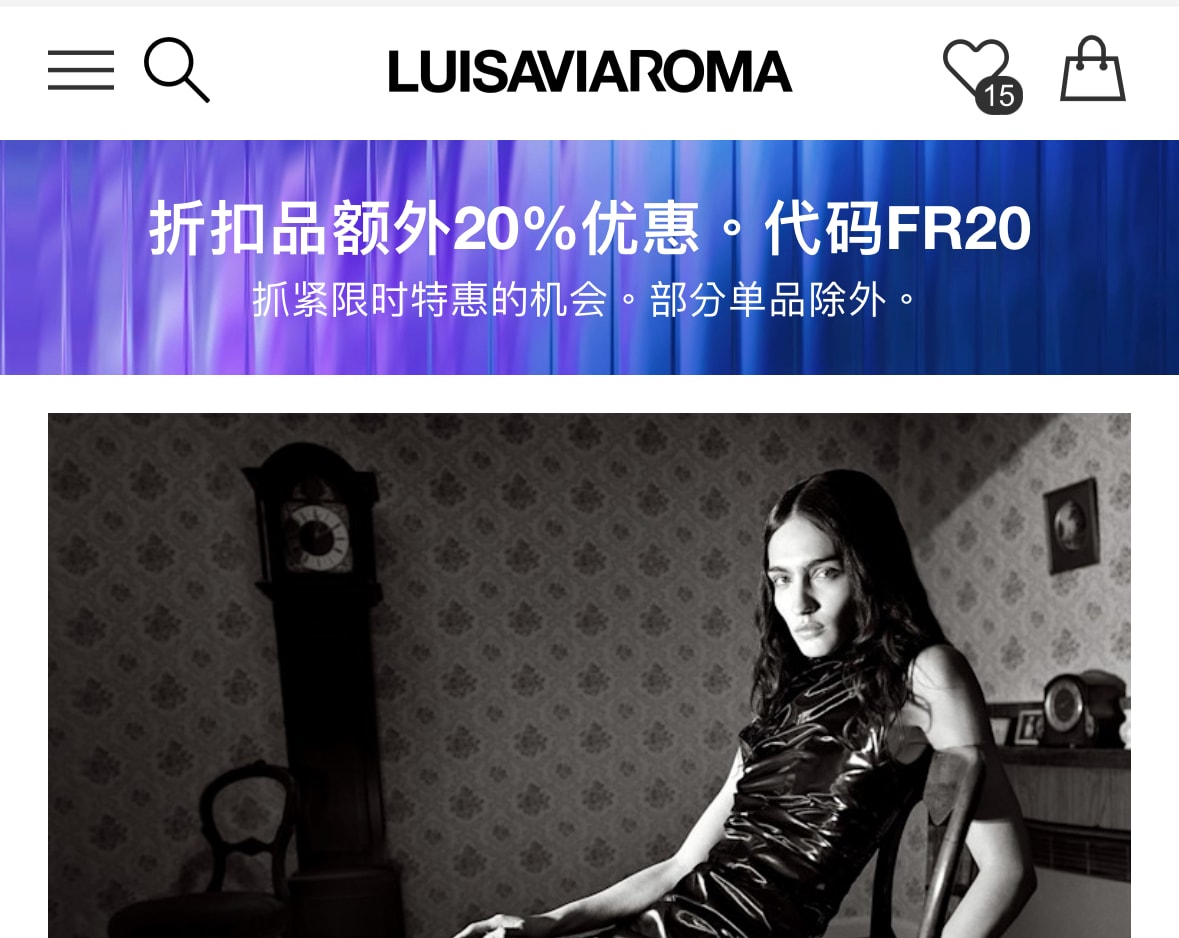Screen dimensions: 1179x938
Task: Go to the LUISAVIAROMA home page
Action: click(590, 72)
